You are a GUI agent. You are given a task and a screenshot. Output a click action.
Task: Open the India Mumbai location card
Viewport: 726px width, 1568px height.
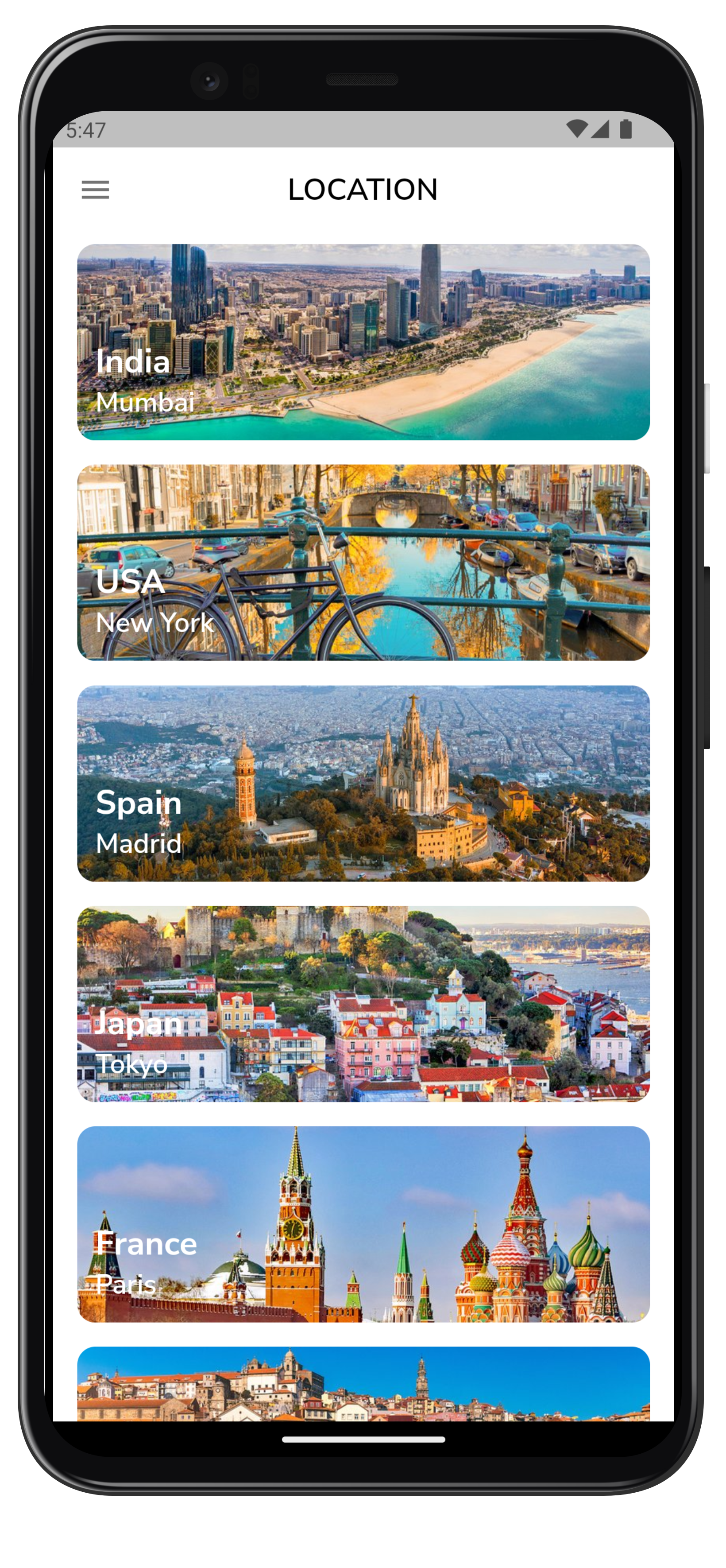[x=363, y=342]
